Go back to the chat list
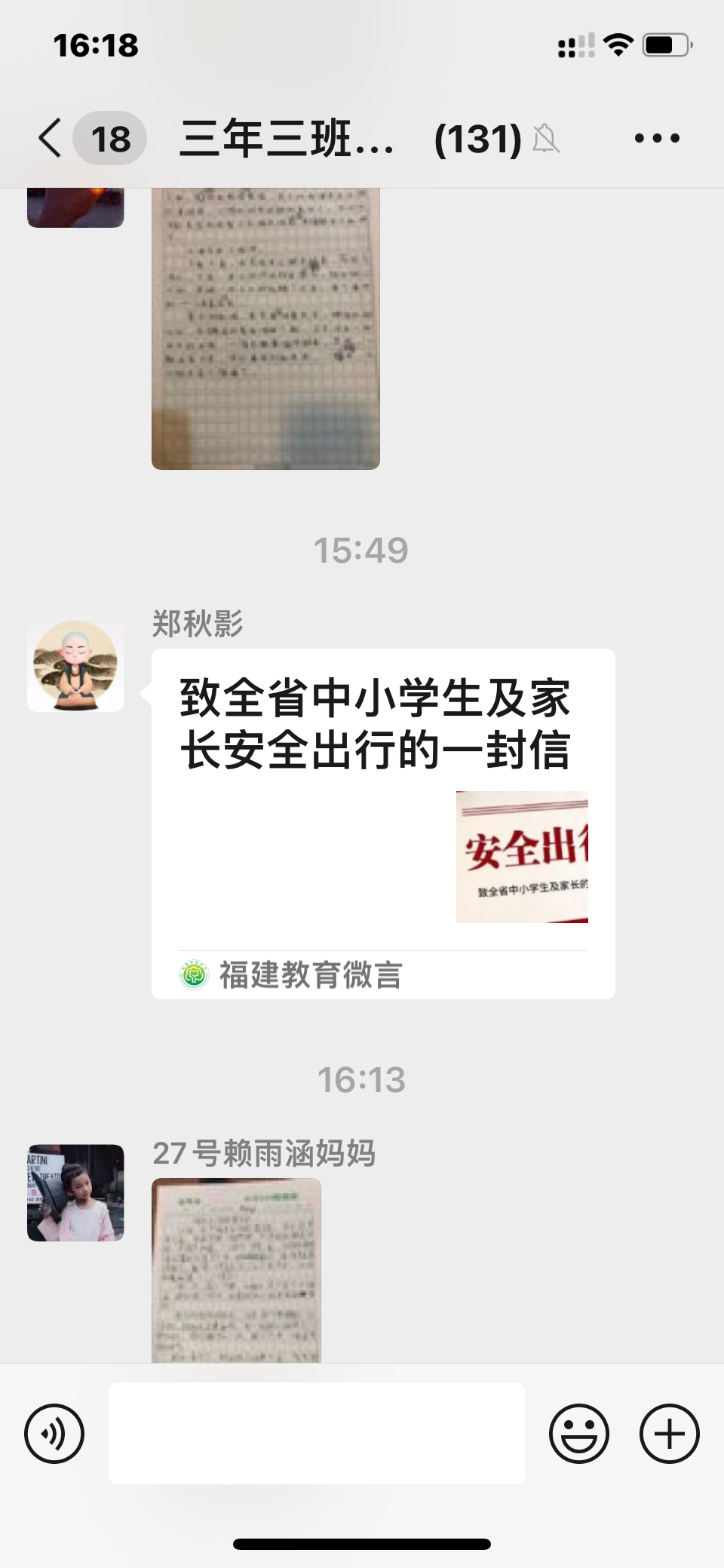Image resolution: width=724 pixels, height=1568 pixels. 51,139
